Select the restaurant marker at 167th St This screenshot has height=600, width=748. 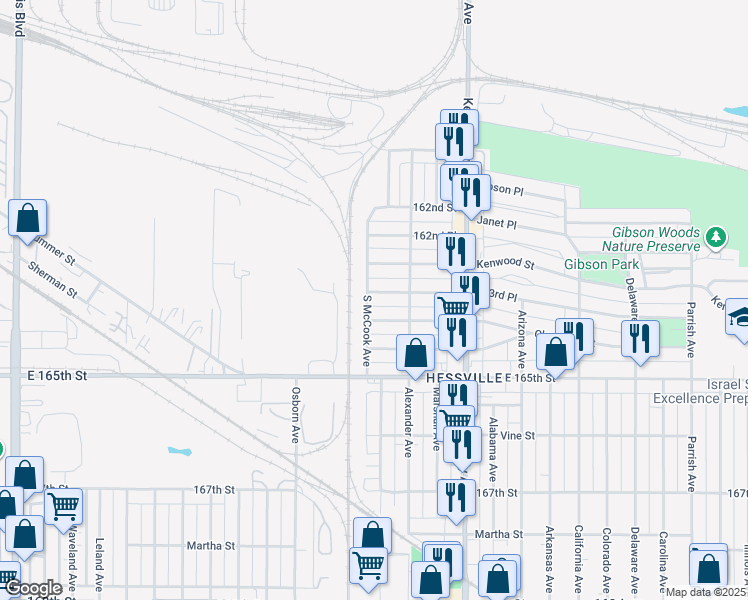457,500
